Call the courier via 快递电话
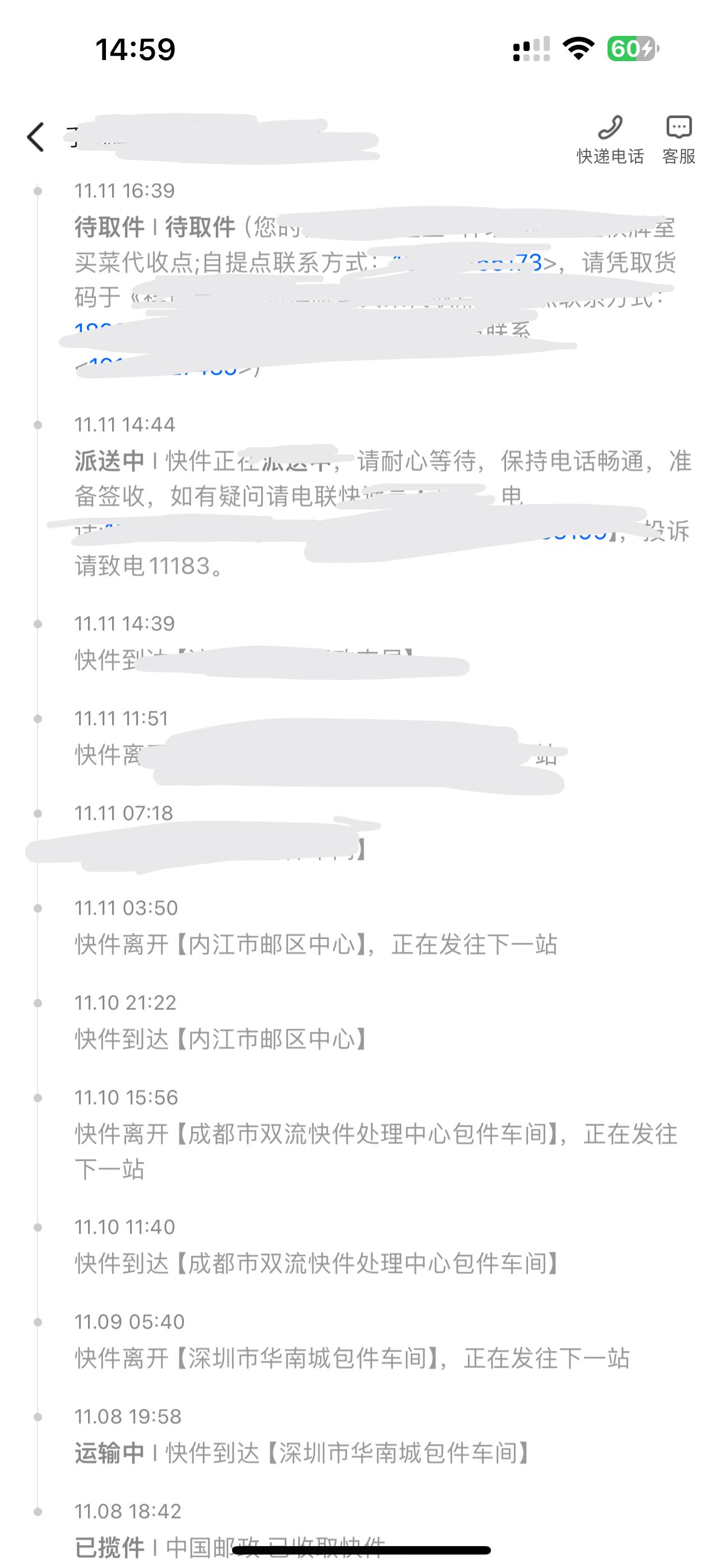 [x=610, y=140]
